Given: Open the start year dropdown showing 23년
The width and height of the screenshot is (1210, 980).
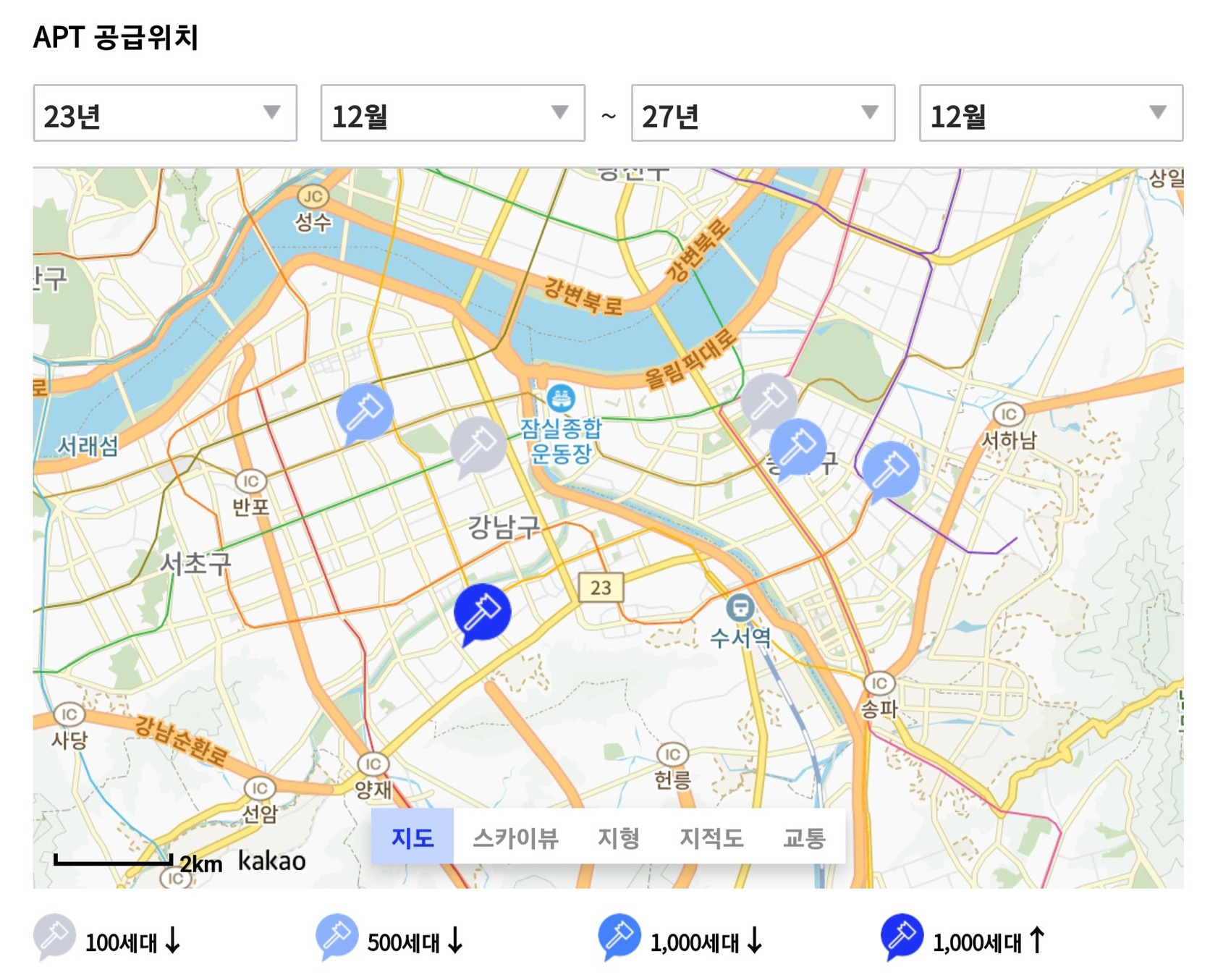Looking at the screenshot, I should pyautogui.click(x=165, y=113).
